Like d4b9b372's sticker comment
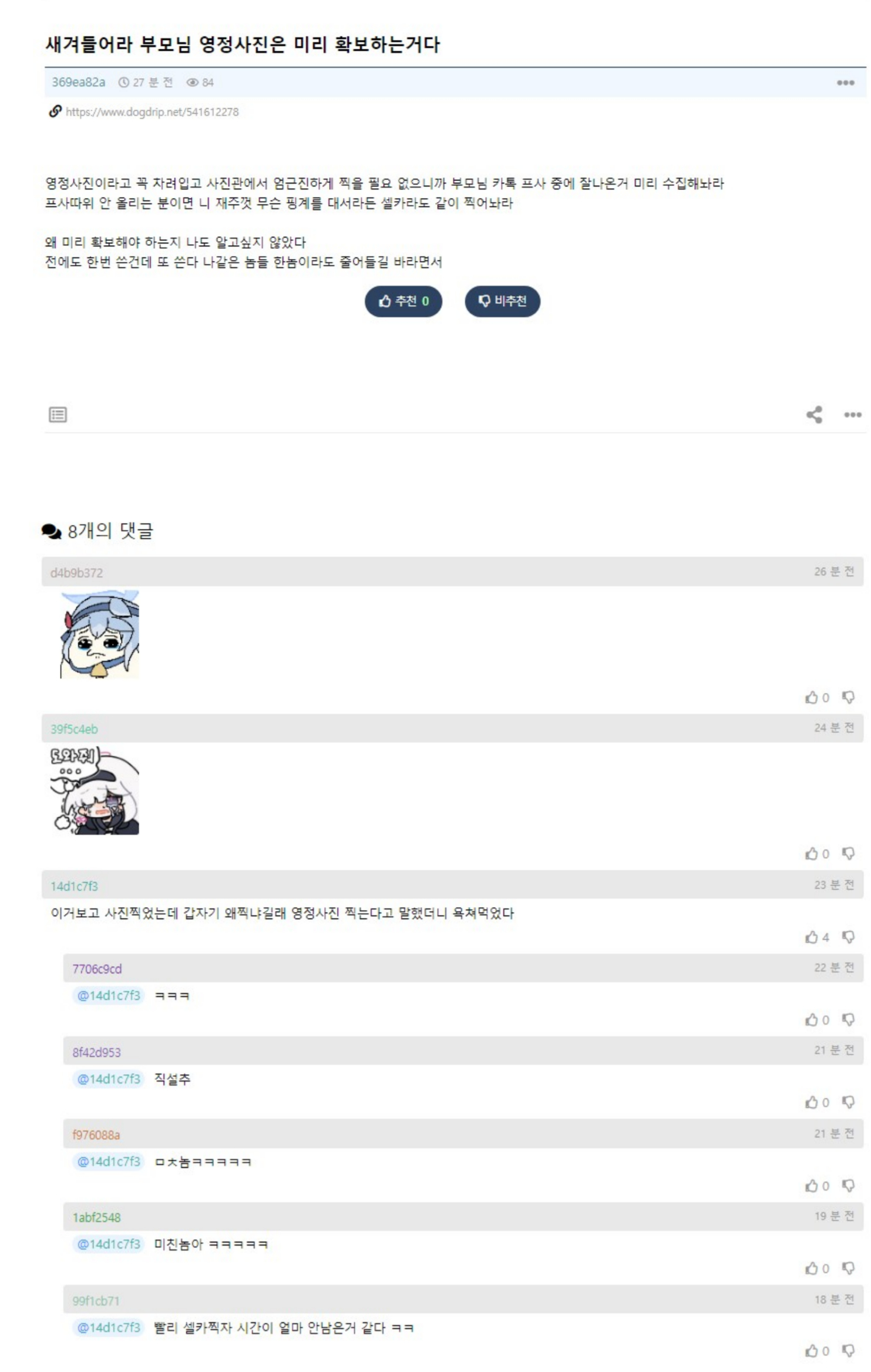 (x=812, y=697)
